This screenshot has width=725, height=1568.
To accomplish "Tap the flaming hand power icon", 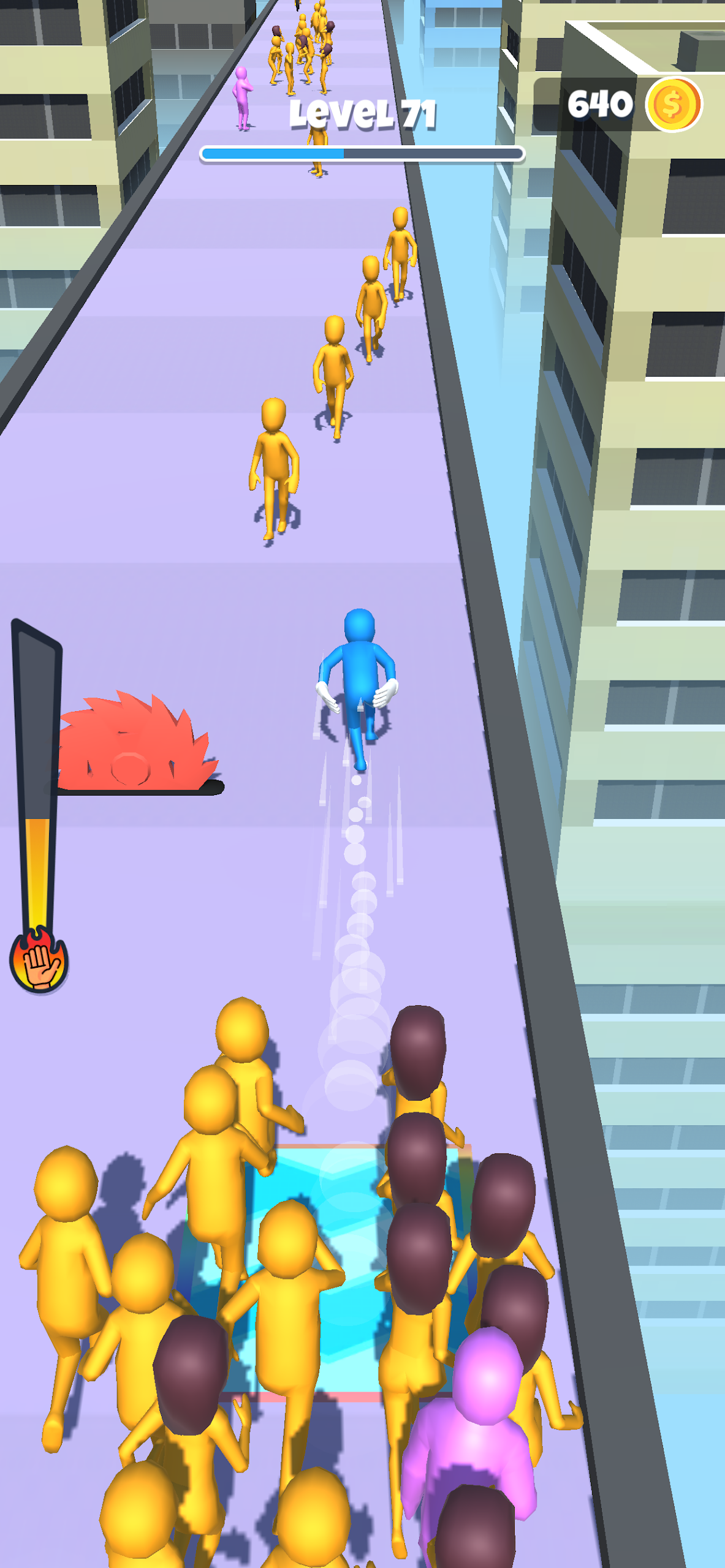I will click(x=39, y=960).
